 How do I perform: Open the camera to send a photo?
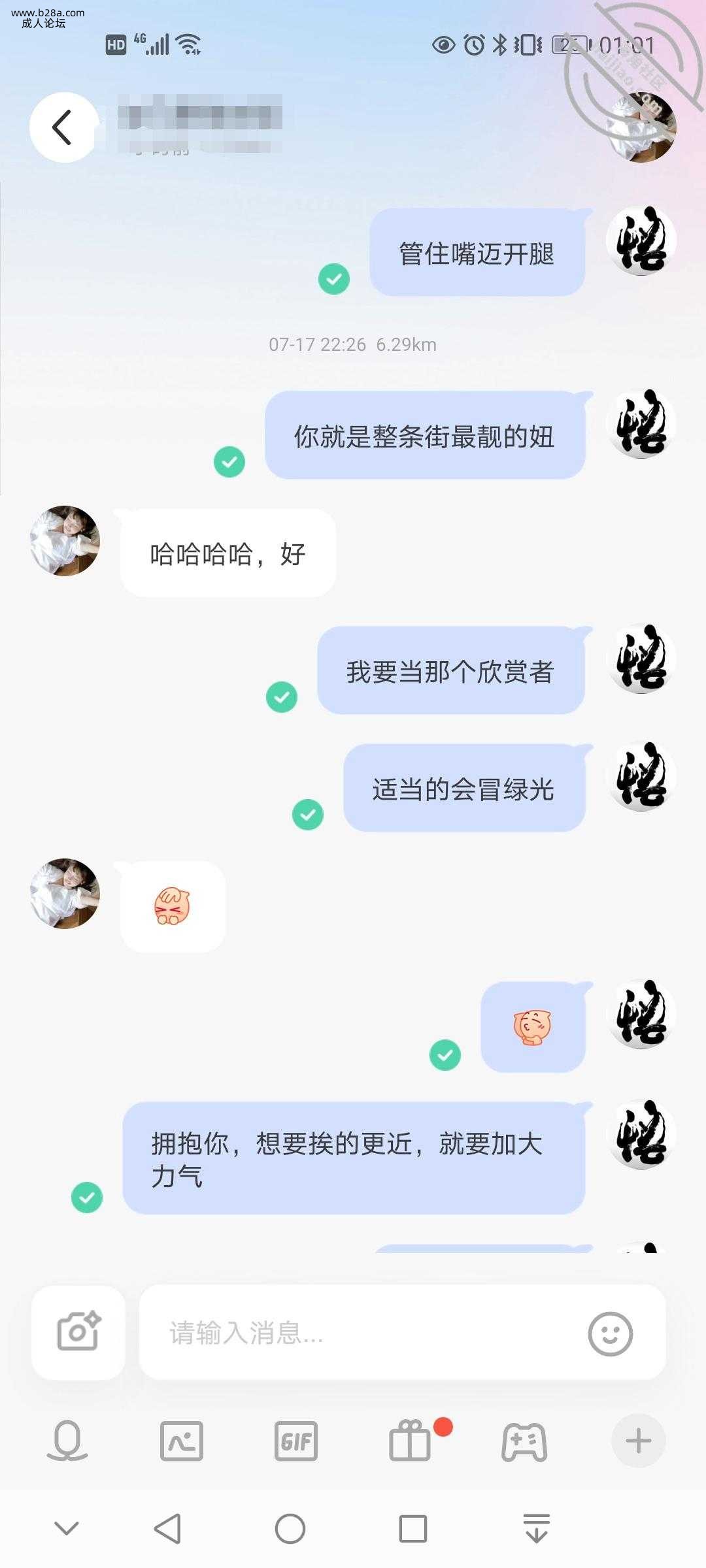(x=78, y=1332)
